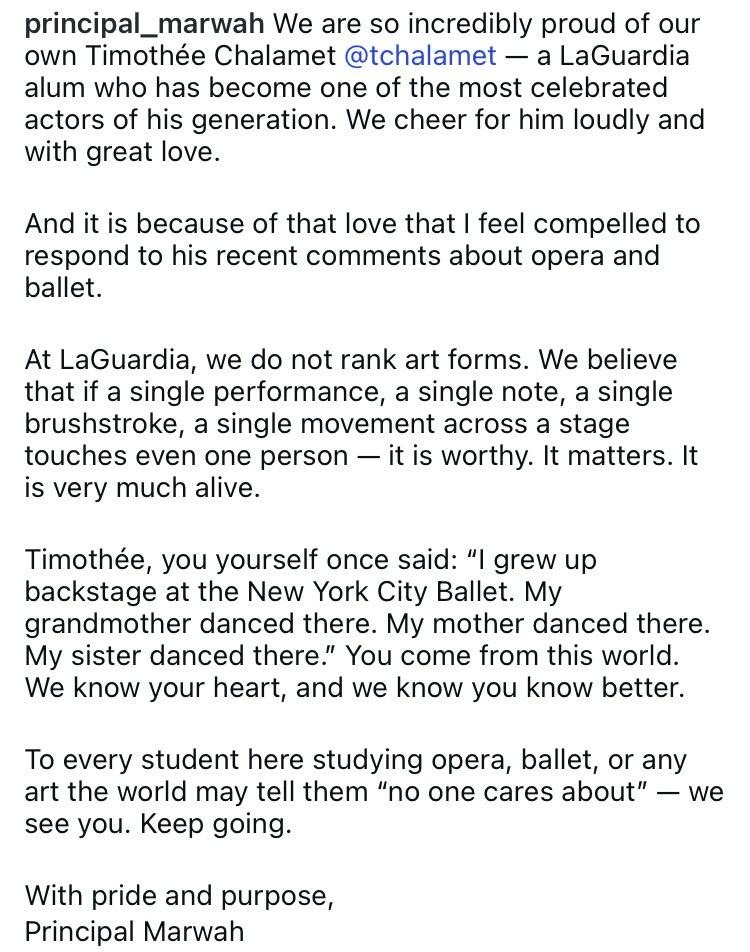This screenshot has height=952, width=750.
Task: Open the @tchalamet mention link
Action: (x=420, y=55)
